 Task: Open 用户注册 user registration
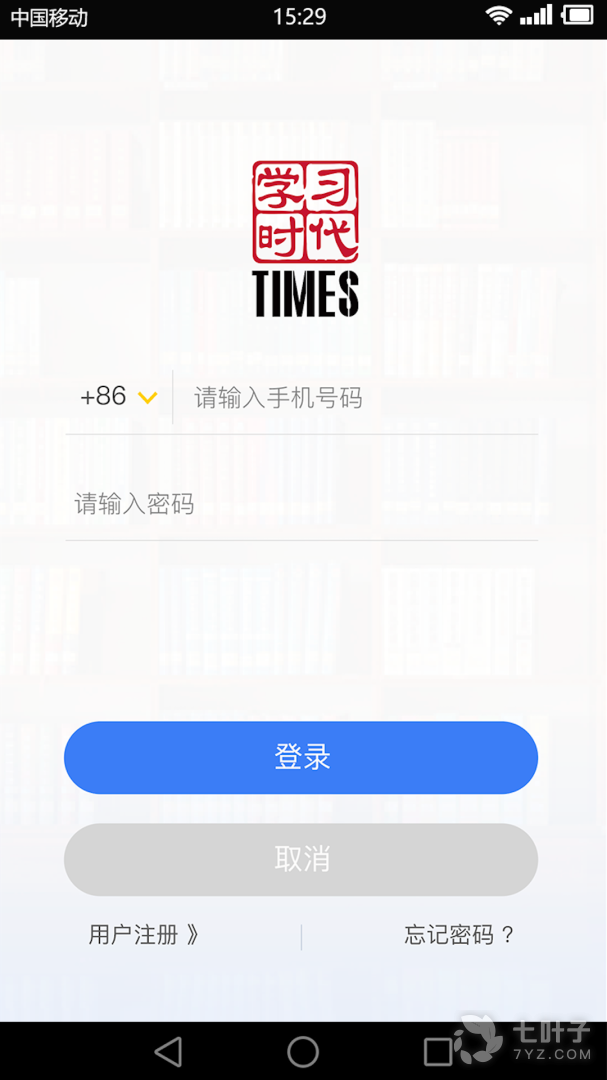click(x=144, y=935)
